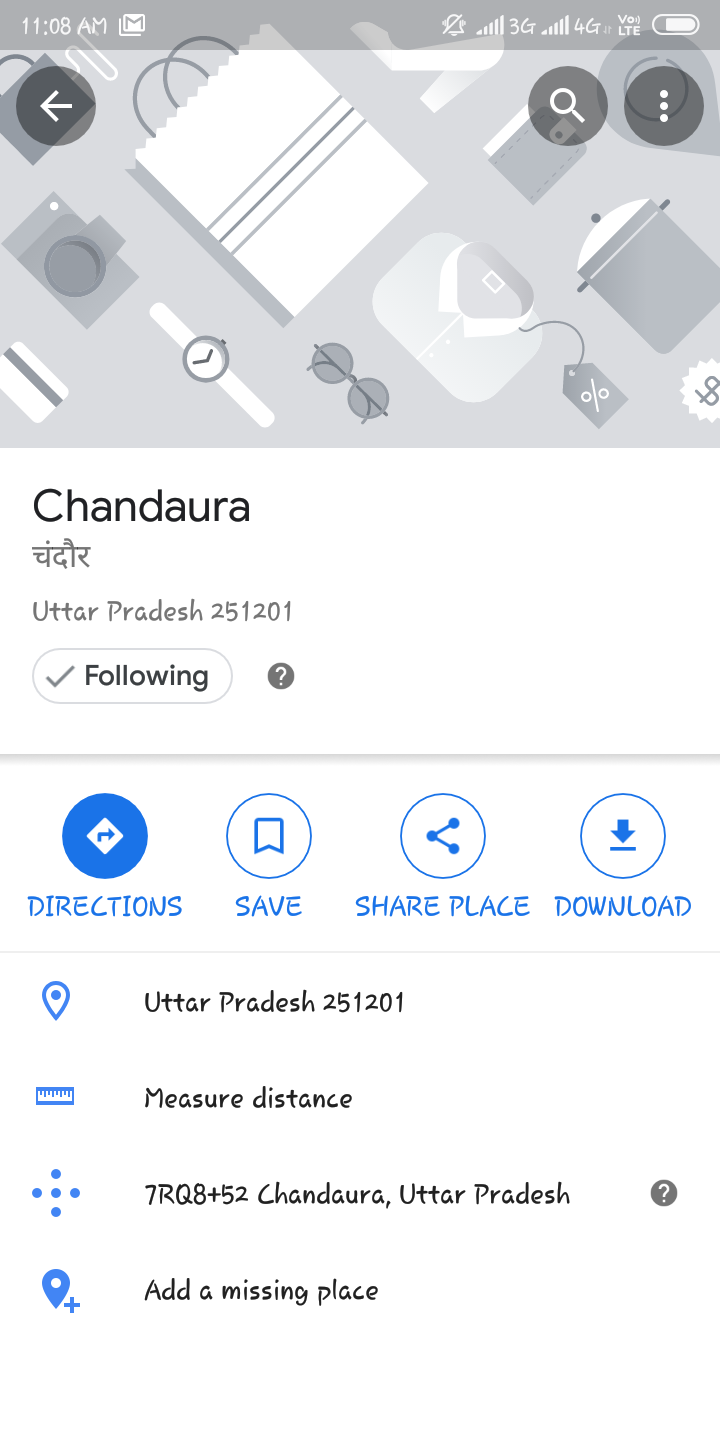Save this place
The height and width of the screenshot is (1440, 720).
tap(268, 836)
